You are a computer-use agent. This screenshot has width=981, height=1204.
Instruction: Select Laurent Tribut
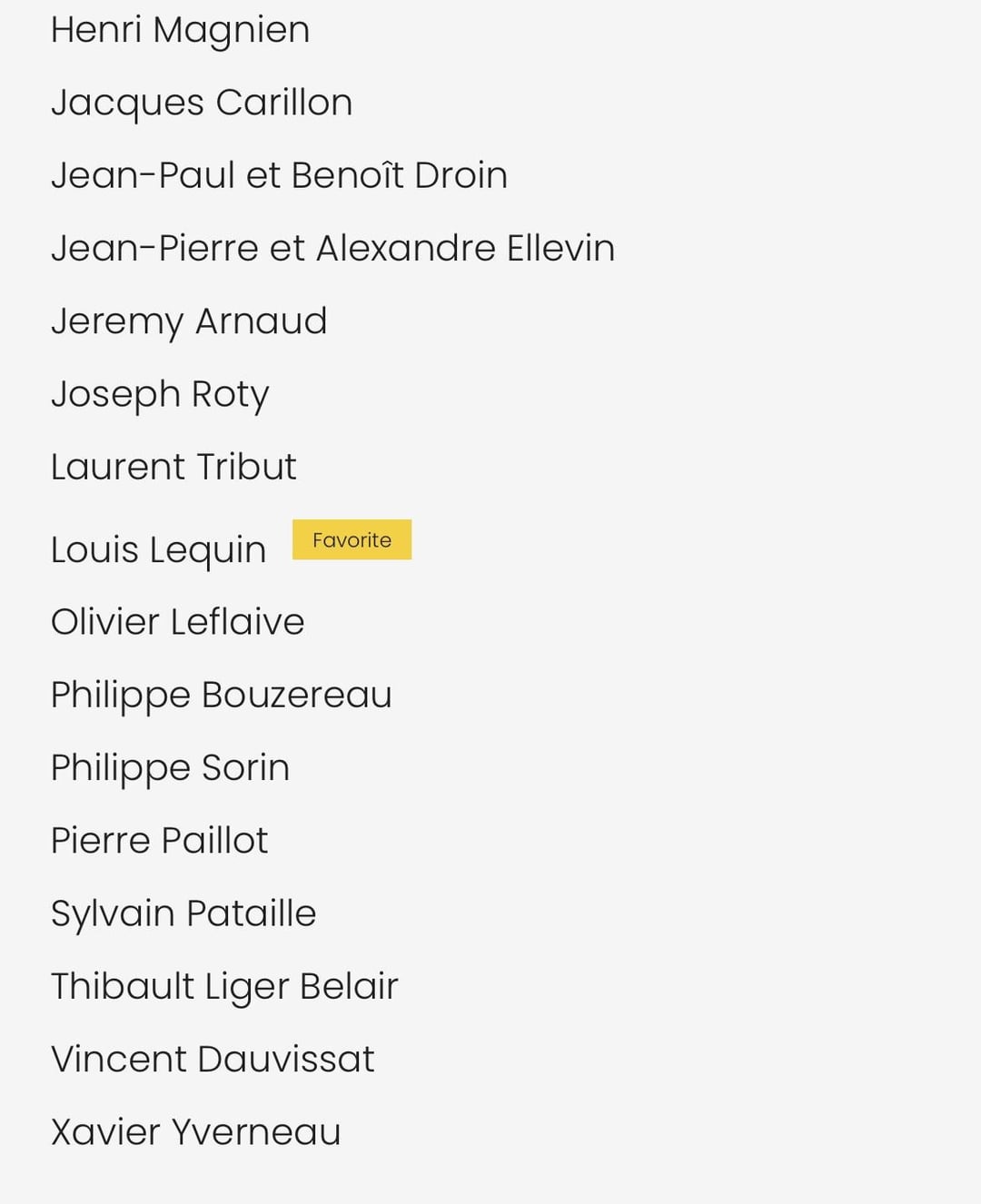[173, 467]
